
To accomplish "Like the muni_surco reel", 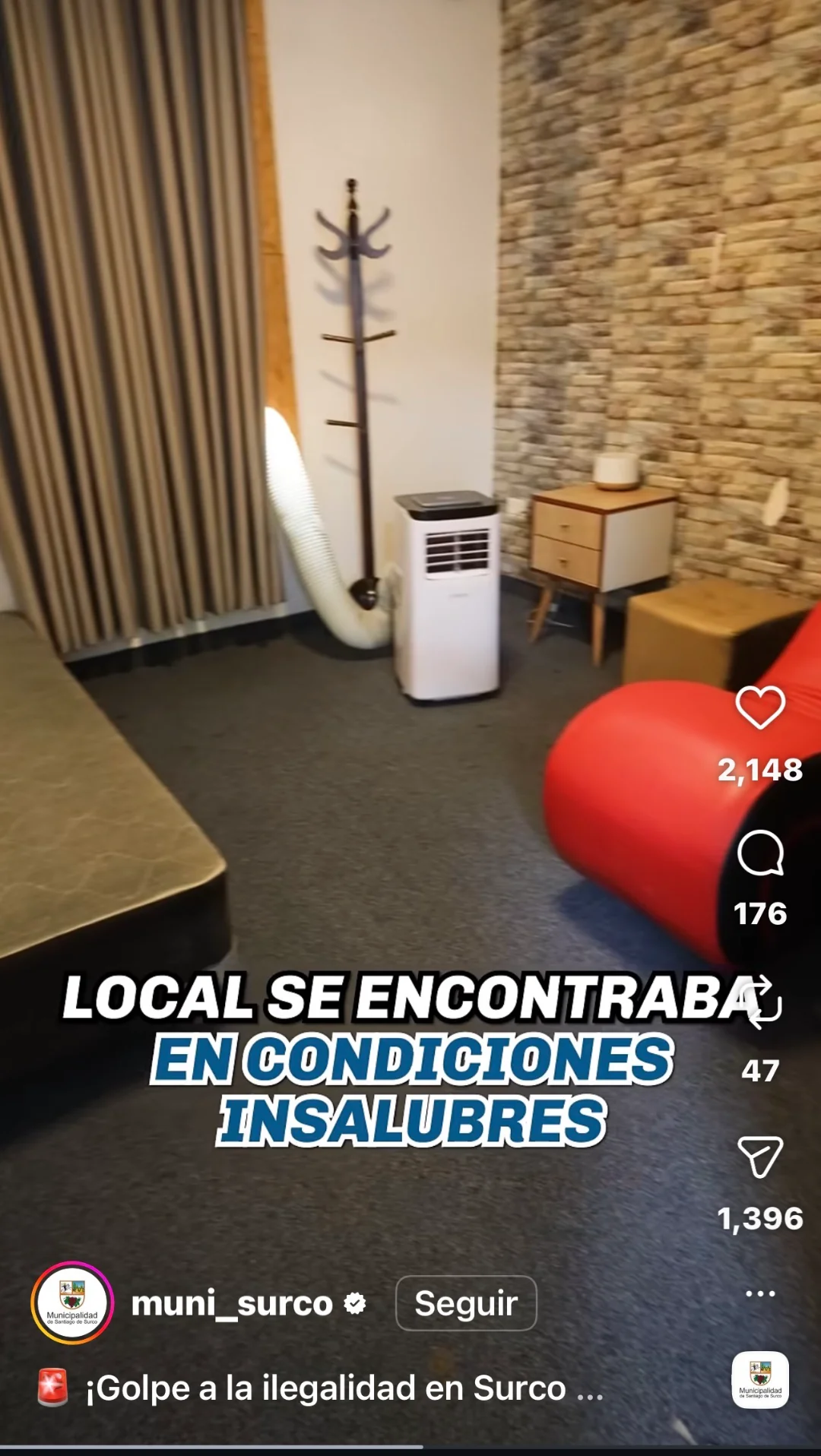I will click(x=760, y=707).
